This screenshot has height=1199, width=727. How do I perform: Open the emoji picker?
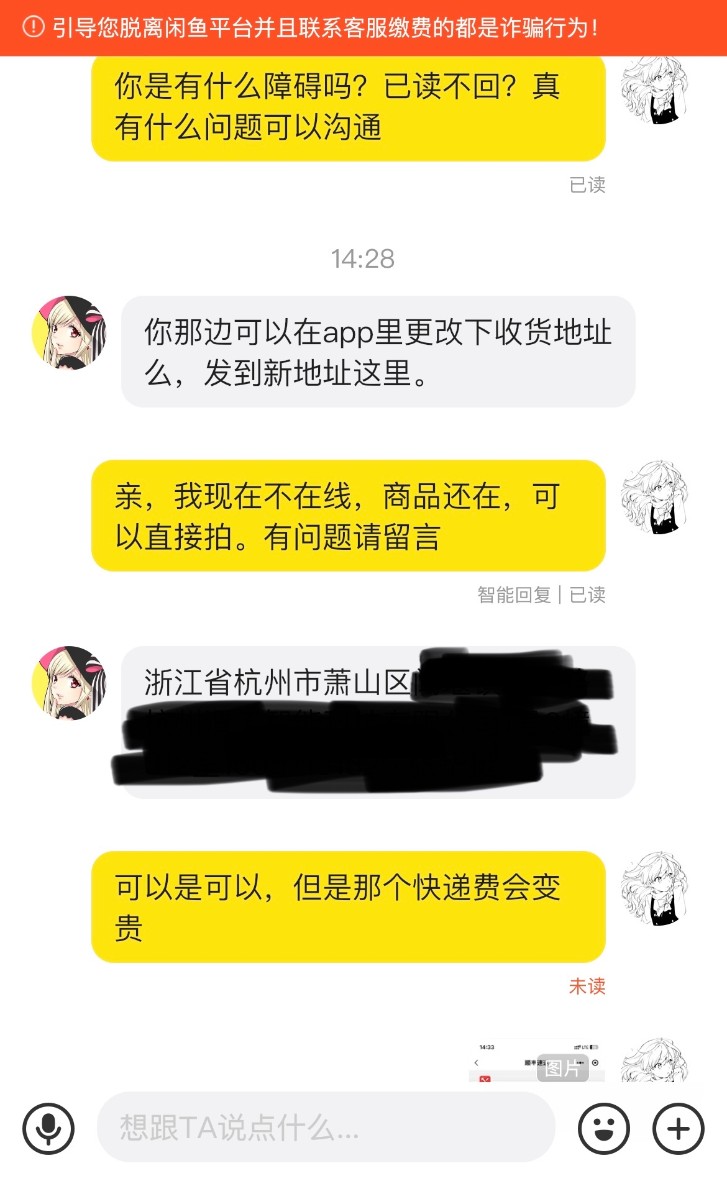(x=604, y=1129)
